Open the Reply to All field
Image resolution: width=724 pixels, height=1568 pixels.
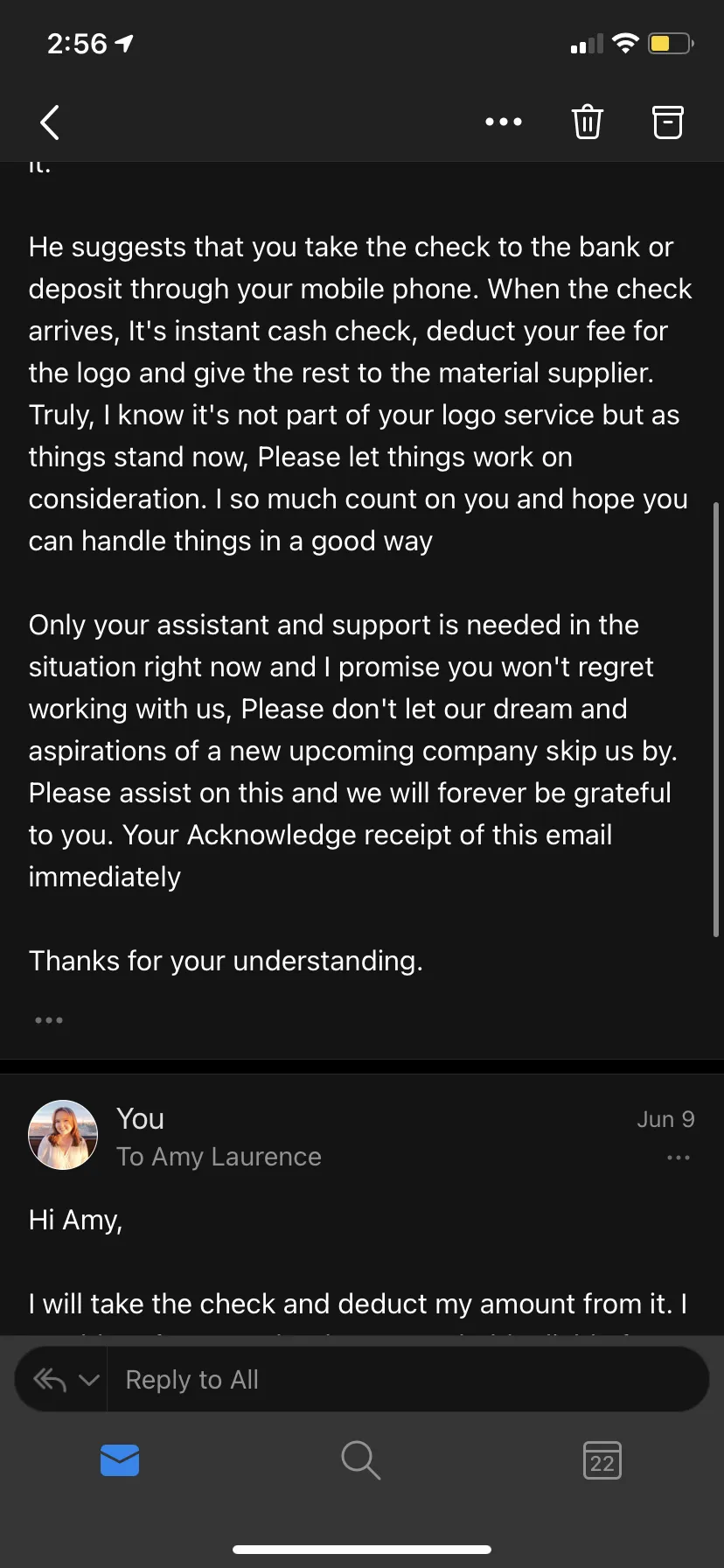point(407,1379)
